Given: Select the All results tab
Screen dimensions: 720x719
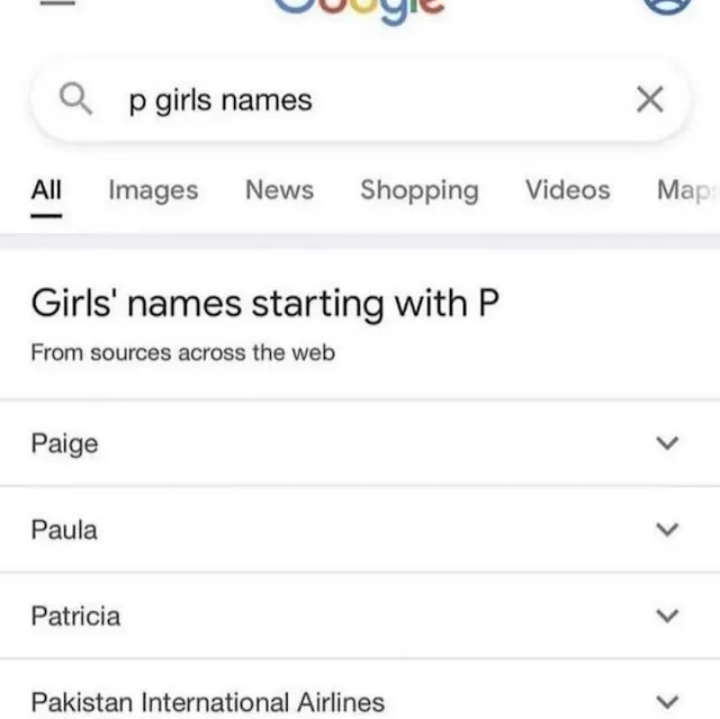Looking at the screenshot, I should pos(46,190).
